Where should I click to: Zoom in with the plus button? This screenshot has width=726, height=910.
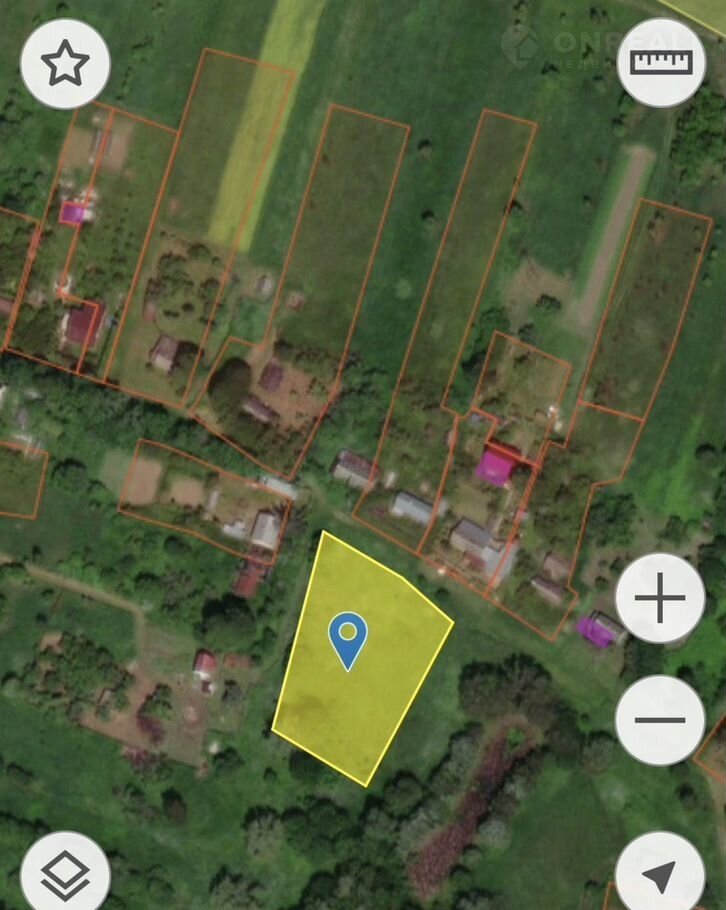pyautogui.click(x=660, y=600)
